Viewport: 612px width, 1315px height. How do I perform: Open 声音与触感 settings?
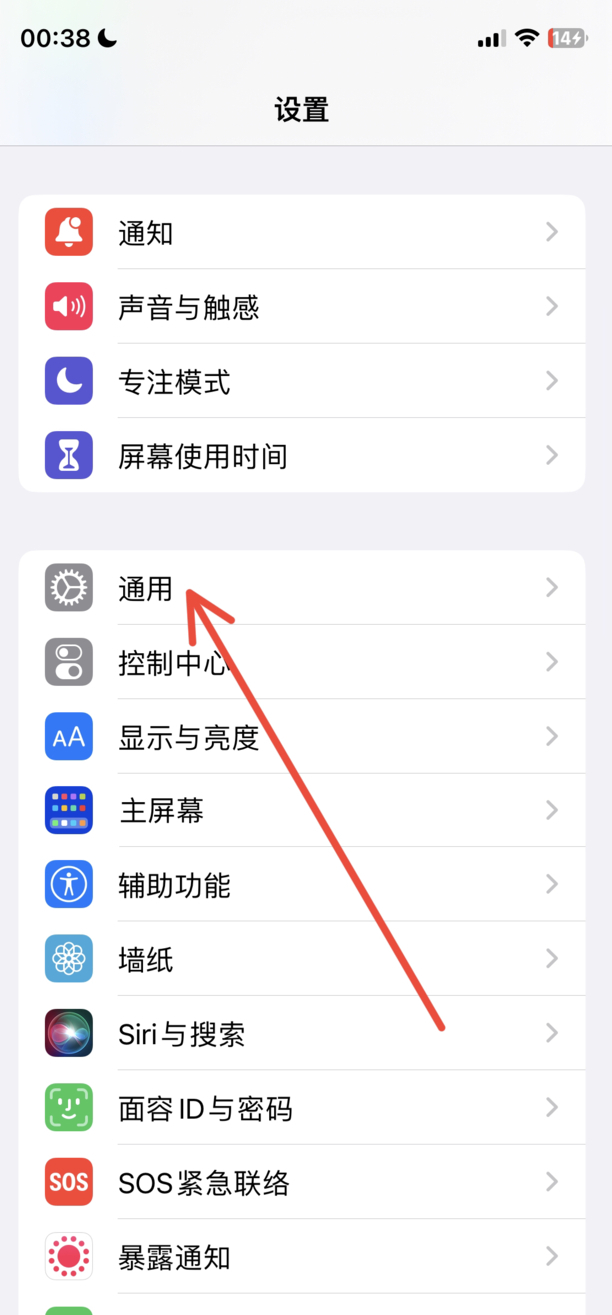pyautogui.click(x=302, y=306)
